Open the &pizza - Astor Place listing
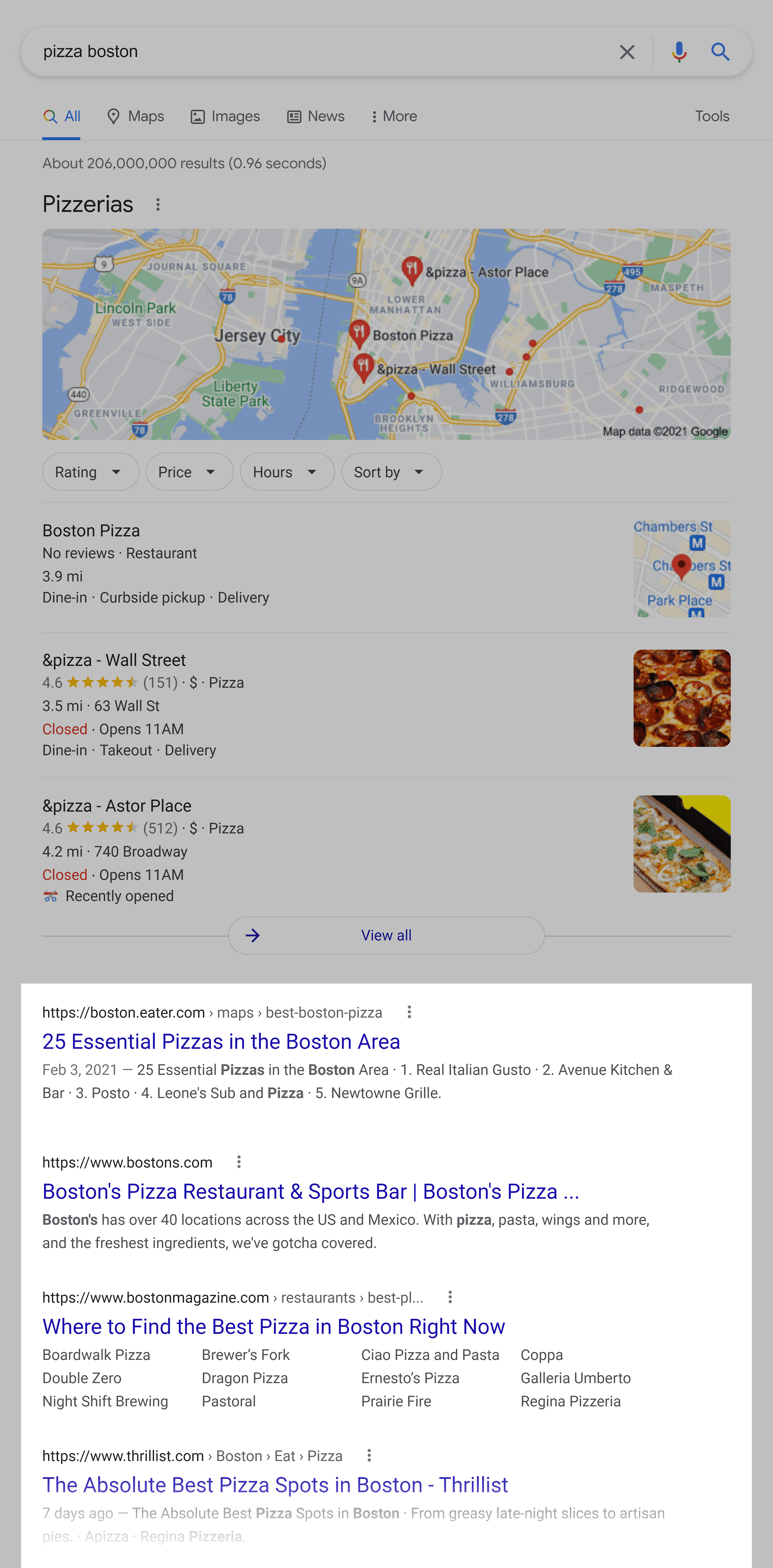This screenshot has width=773, height=1568. click(x=117, y=805)
